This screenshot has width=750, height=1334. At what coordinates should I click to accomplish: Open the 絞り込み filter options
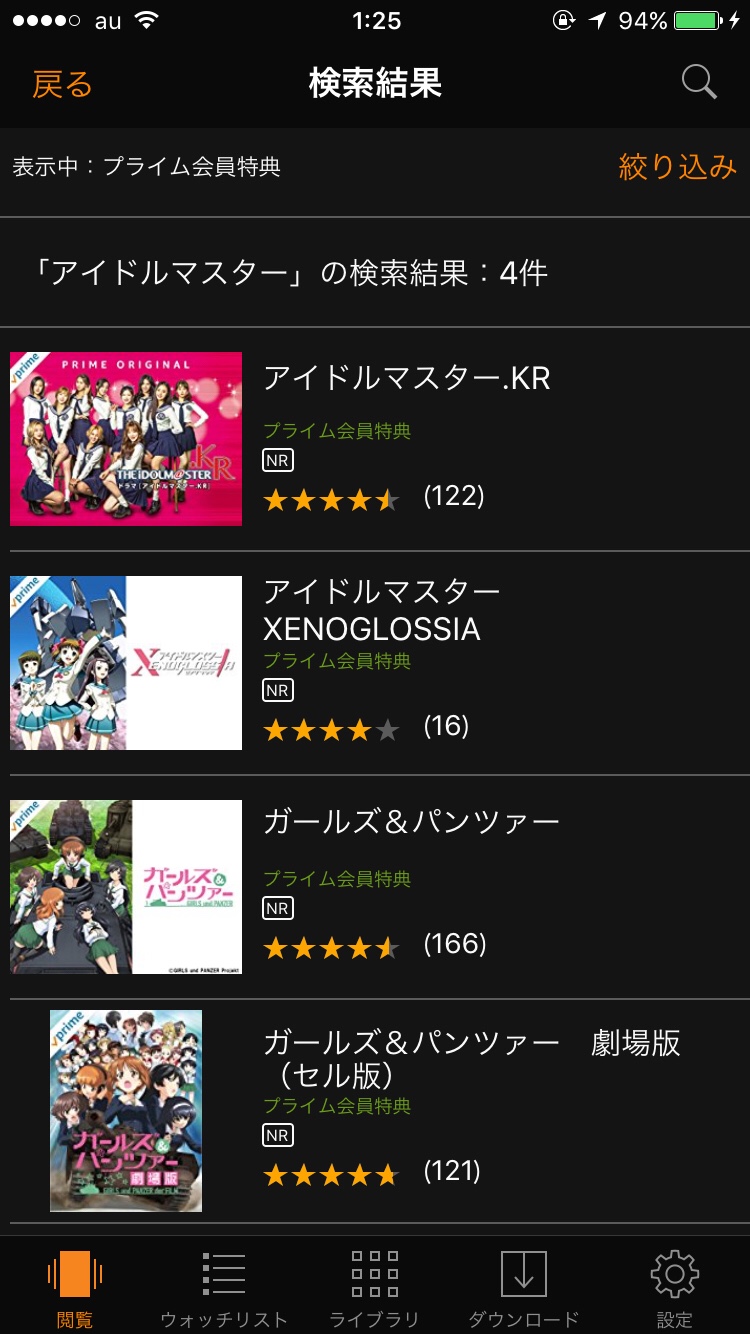[677, 166]
